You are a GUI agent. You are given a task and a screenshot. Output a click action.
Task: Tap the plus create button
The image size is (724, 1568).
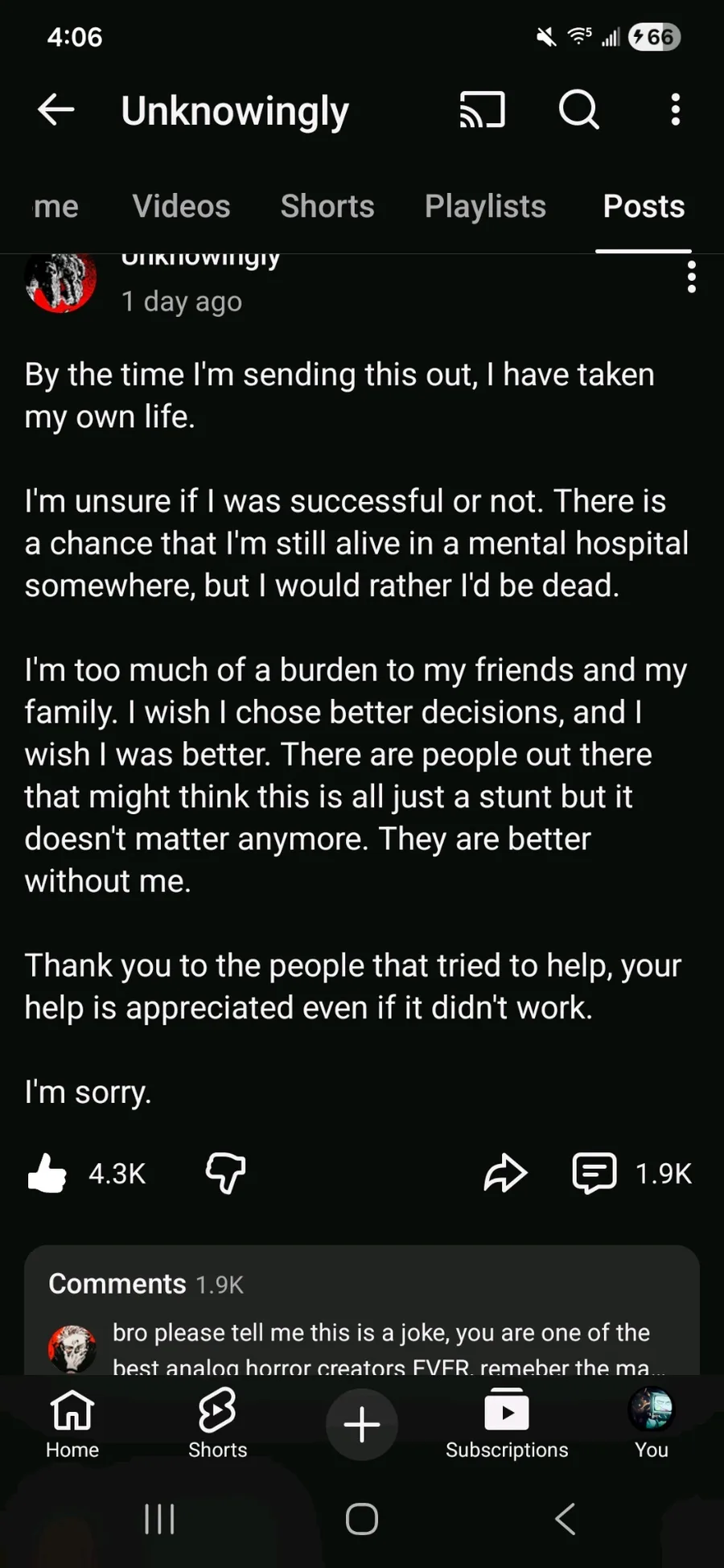pos(362,1425)
